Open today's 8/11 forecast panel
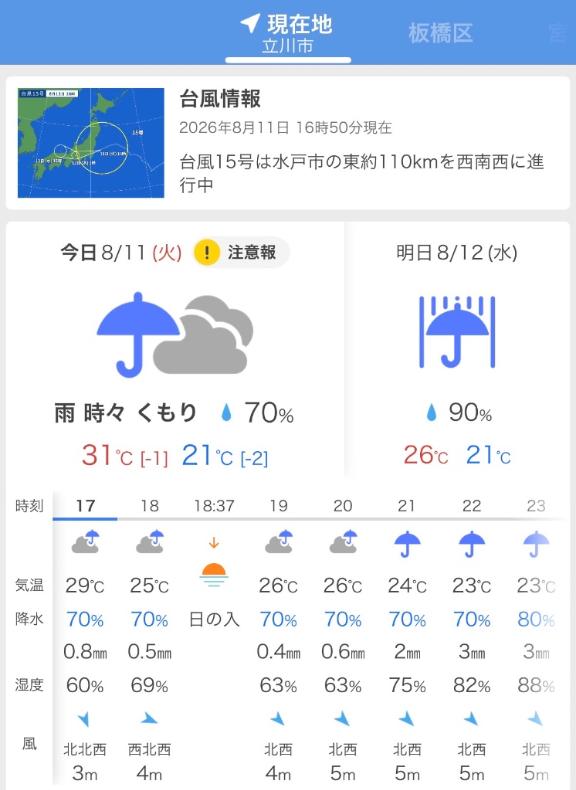Screen dimensions: 576x790 point(175,350)
